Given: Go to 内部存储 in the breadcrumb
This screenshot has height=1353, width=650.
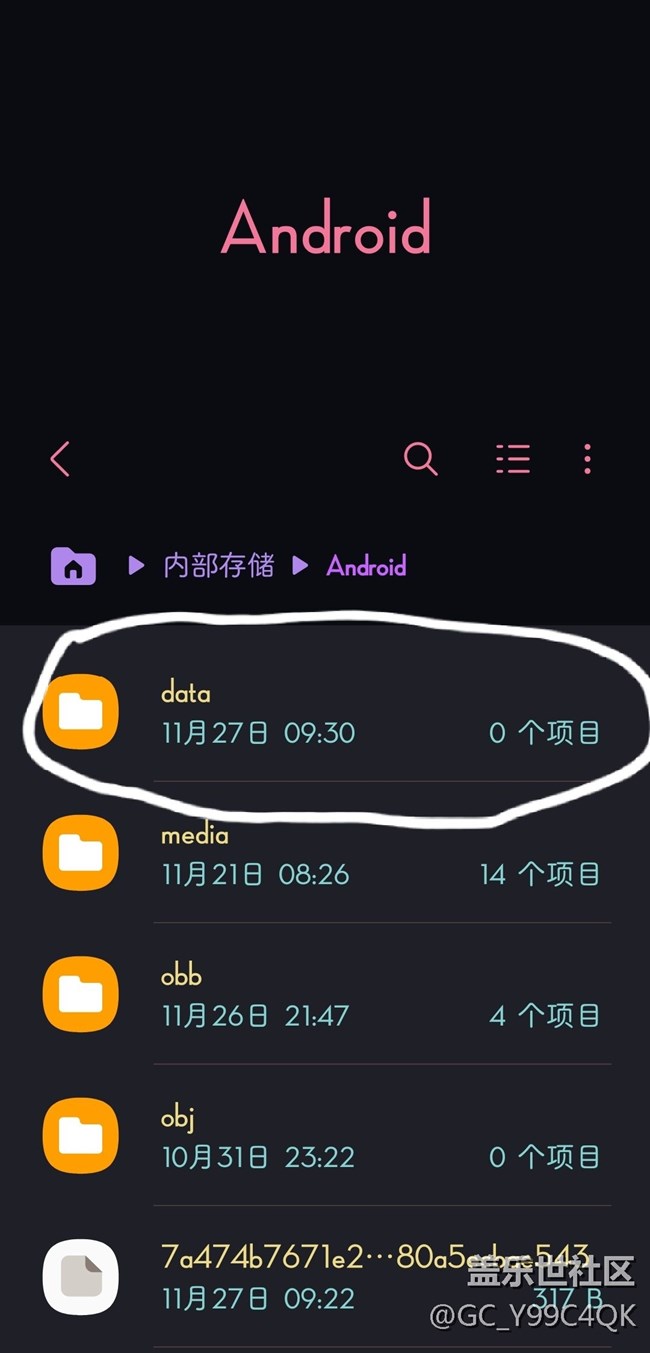Looking at the screenshot, I should [218, 566].
